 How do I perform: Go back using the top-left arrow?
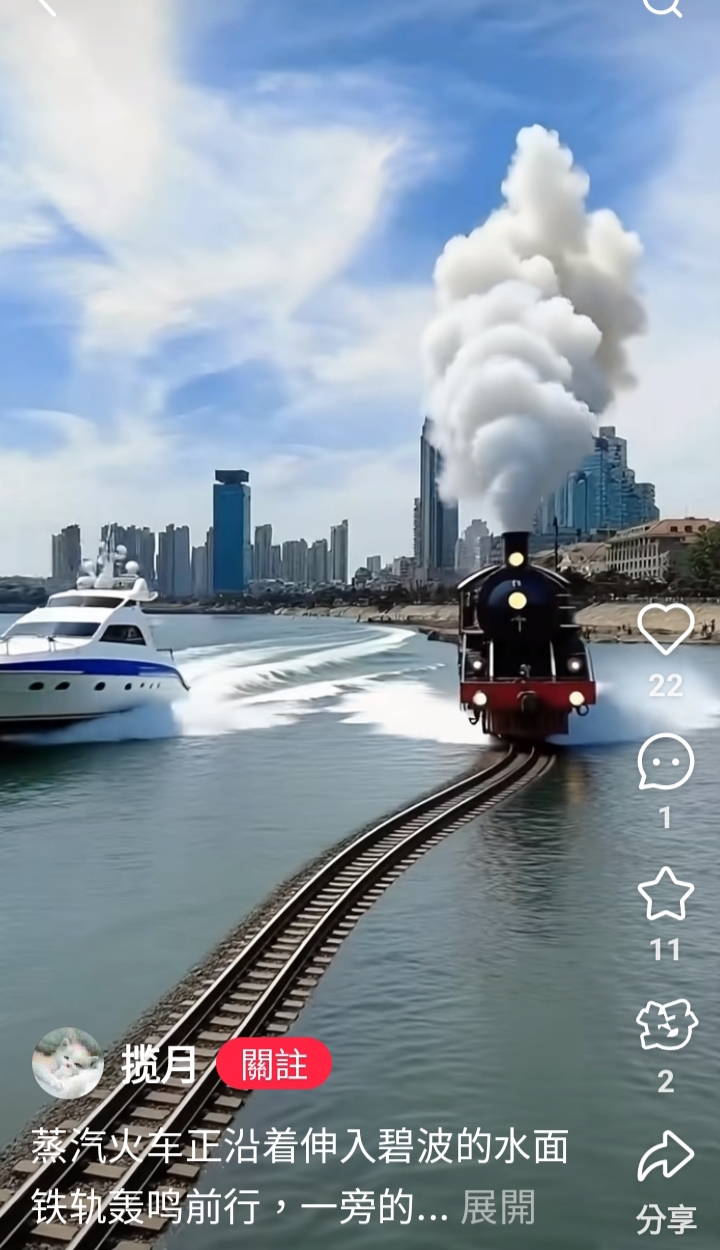coord(44,6)
